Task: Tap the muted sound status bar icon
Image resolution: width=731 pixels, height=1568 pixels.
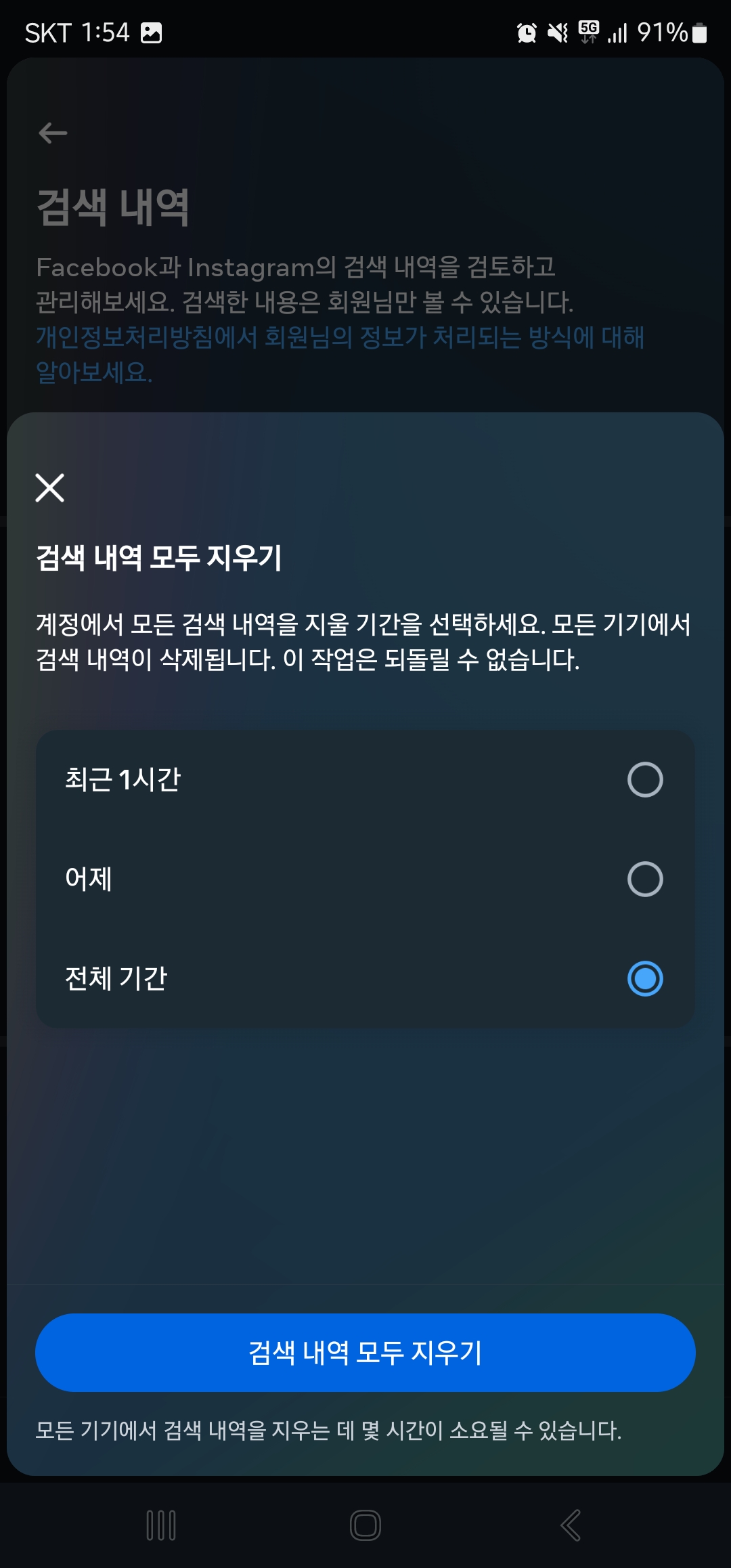Action: click(557, 31)
